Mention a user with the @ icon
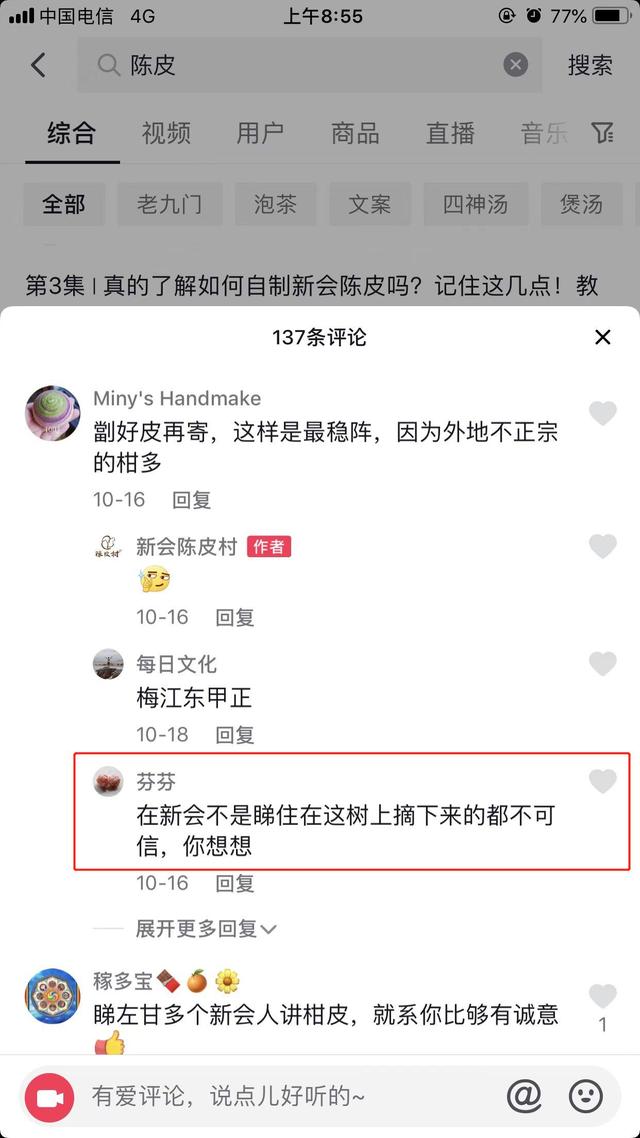The image size is (640, 1138). click(x=524, y=1096)
